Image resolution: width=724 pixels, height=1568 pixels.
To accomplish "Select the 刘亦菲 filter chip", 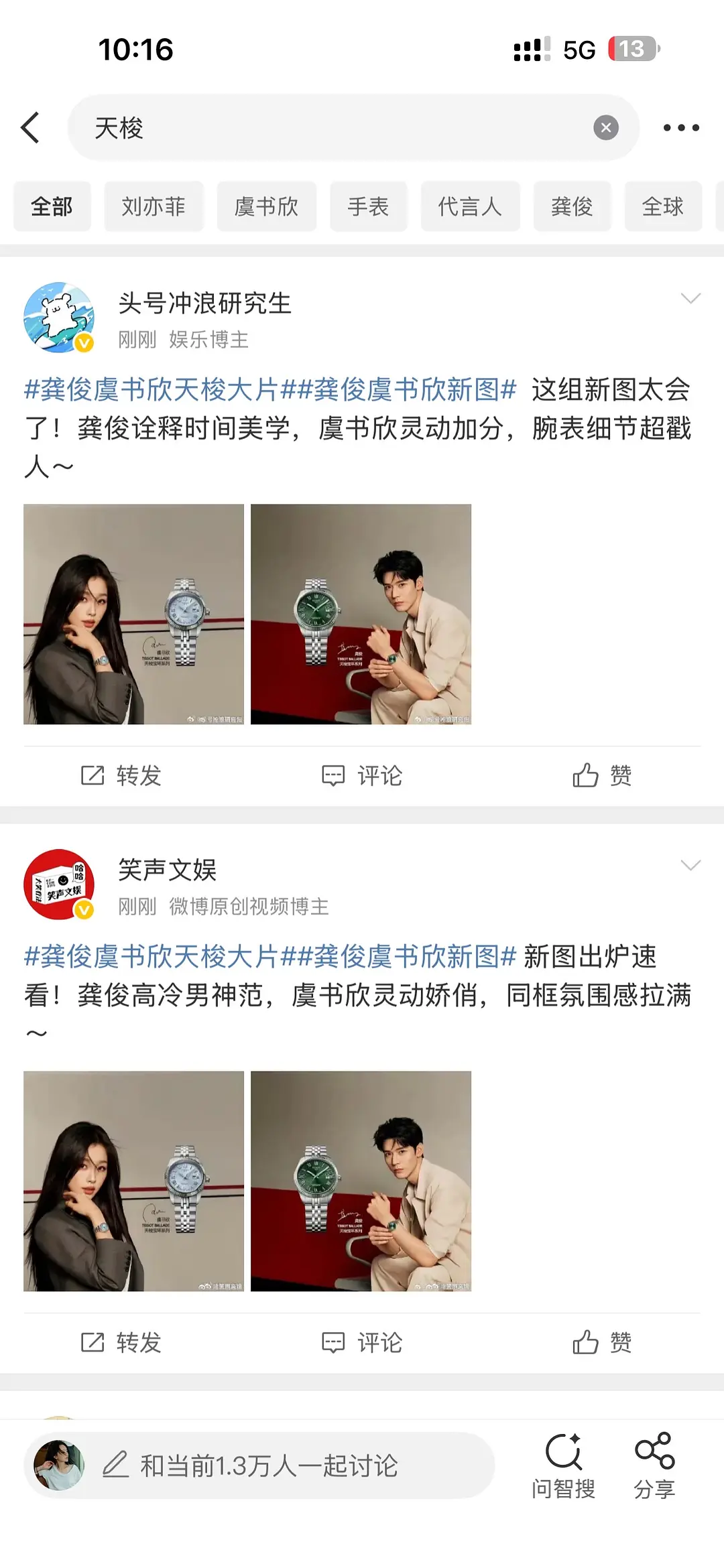I will tap(154, 206).
